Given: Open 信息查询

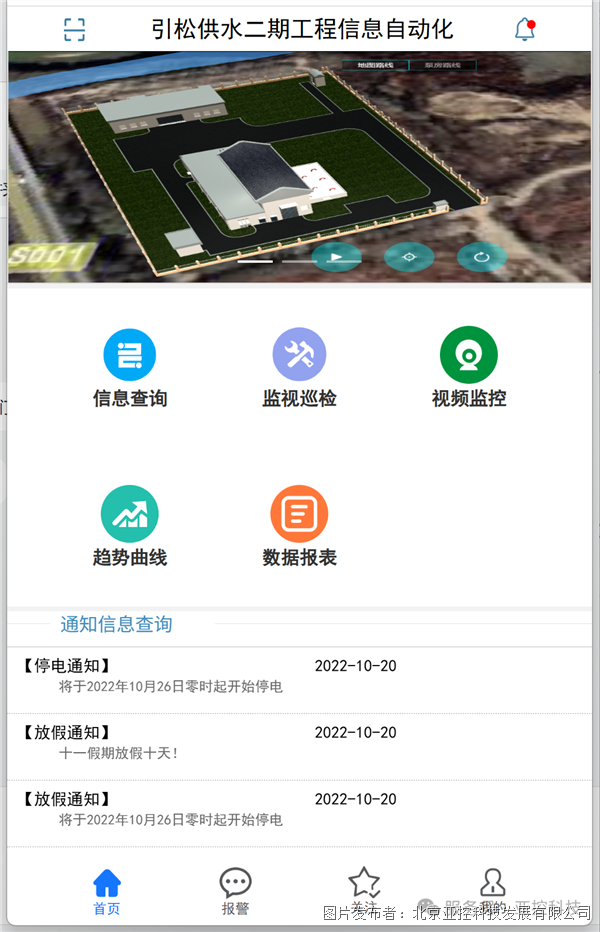Looking at the screenshot, I should pos(130,368).
